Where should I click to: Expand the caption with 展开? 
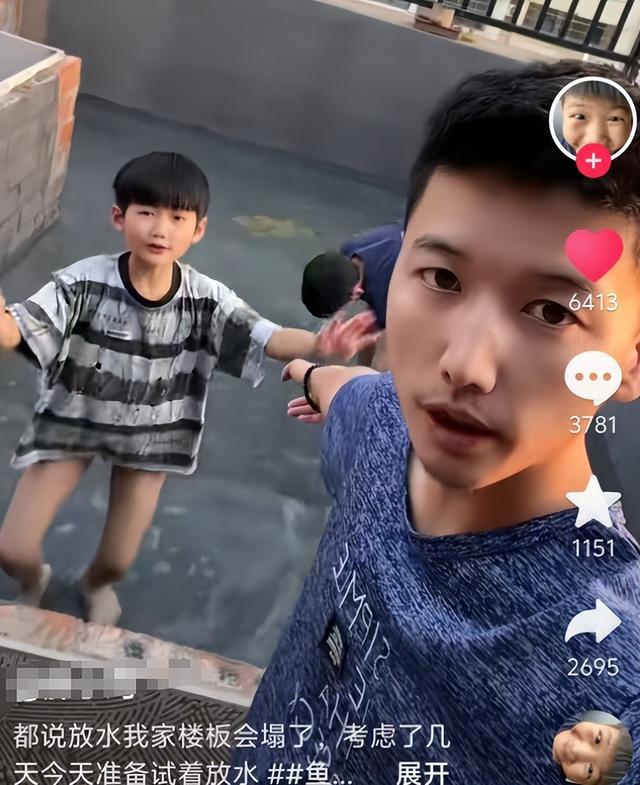click(x=422, y=772)
